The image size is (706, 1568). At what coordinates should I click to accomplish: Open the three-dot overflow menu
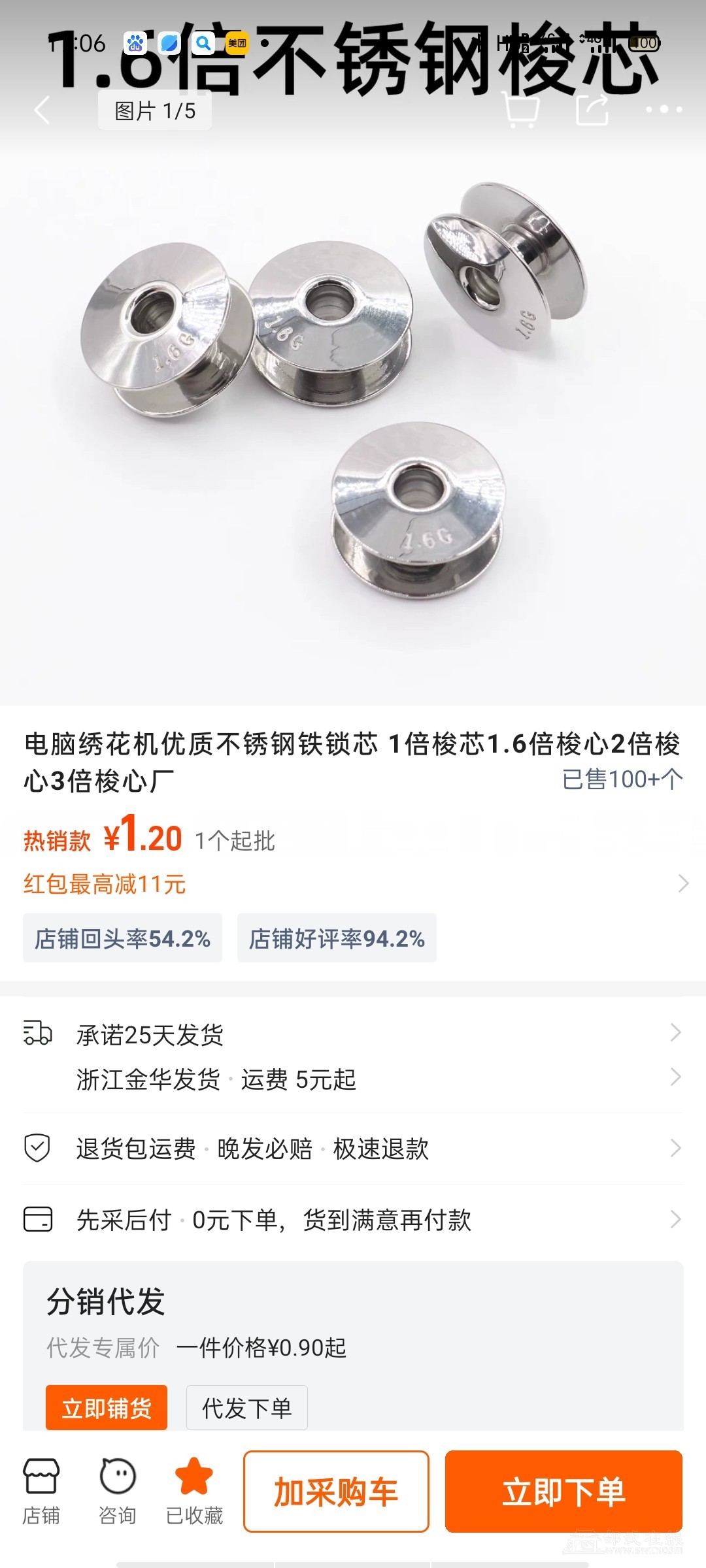664,110
